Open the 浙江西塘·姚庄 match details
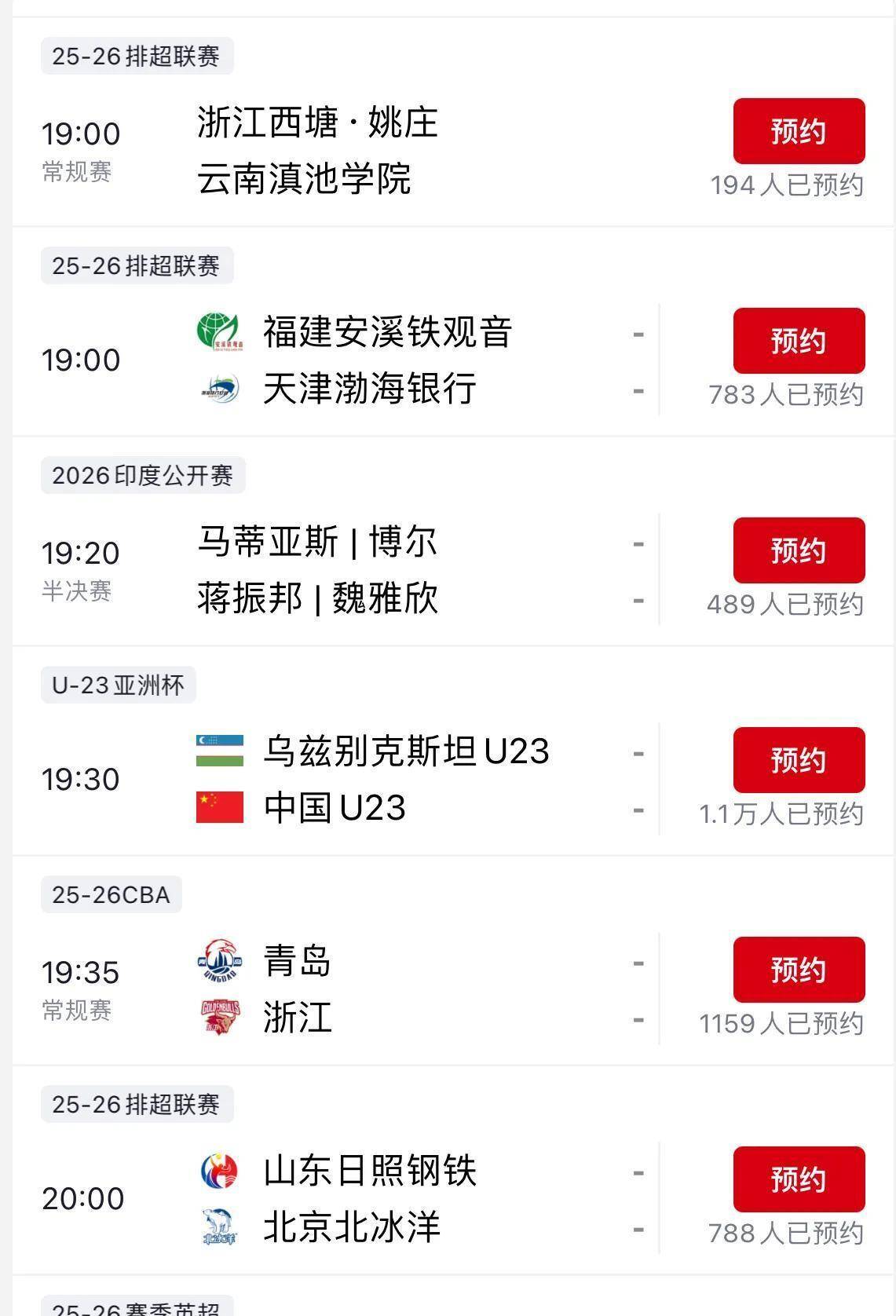 (317, 123)
